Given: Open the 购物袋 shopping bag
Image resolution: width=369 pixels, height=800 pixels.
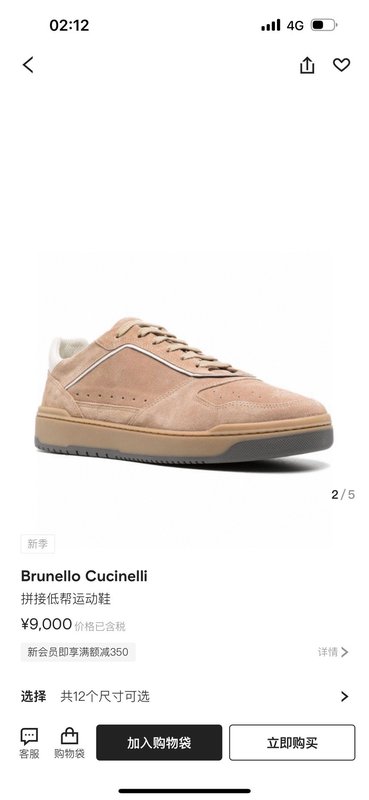Looking at the screenshot, I should point(69,743).
